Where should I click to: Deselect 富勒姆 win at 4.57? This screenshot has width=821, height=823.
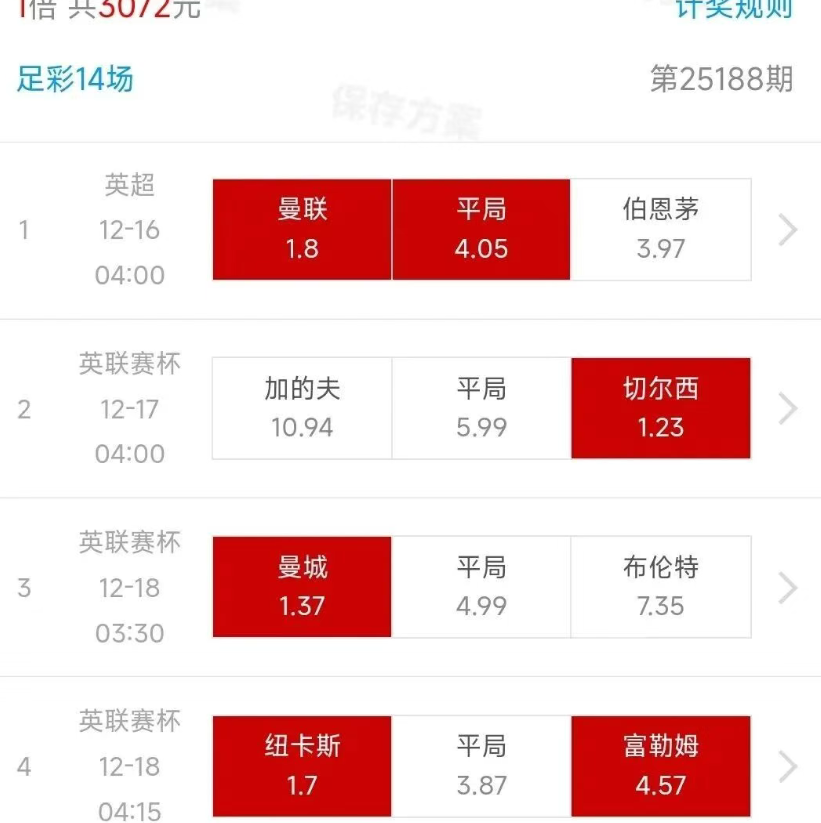pyautogui.click(x=660, y=766)
